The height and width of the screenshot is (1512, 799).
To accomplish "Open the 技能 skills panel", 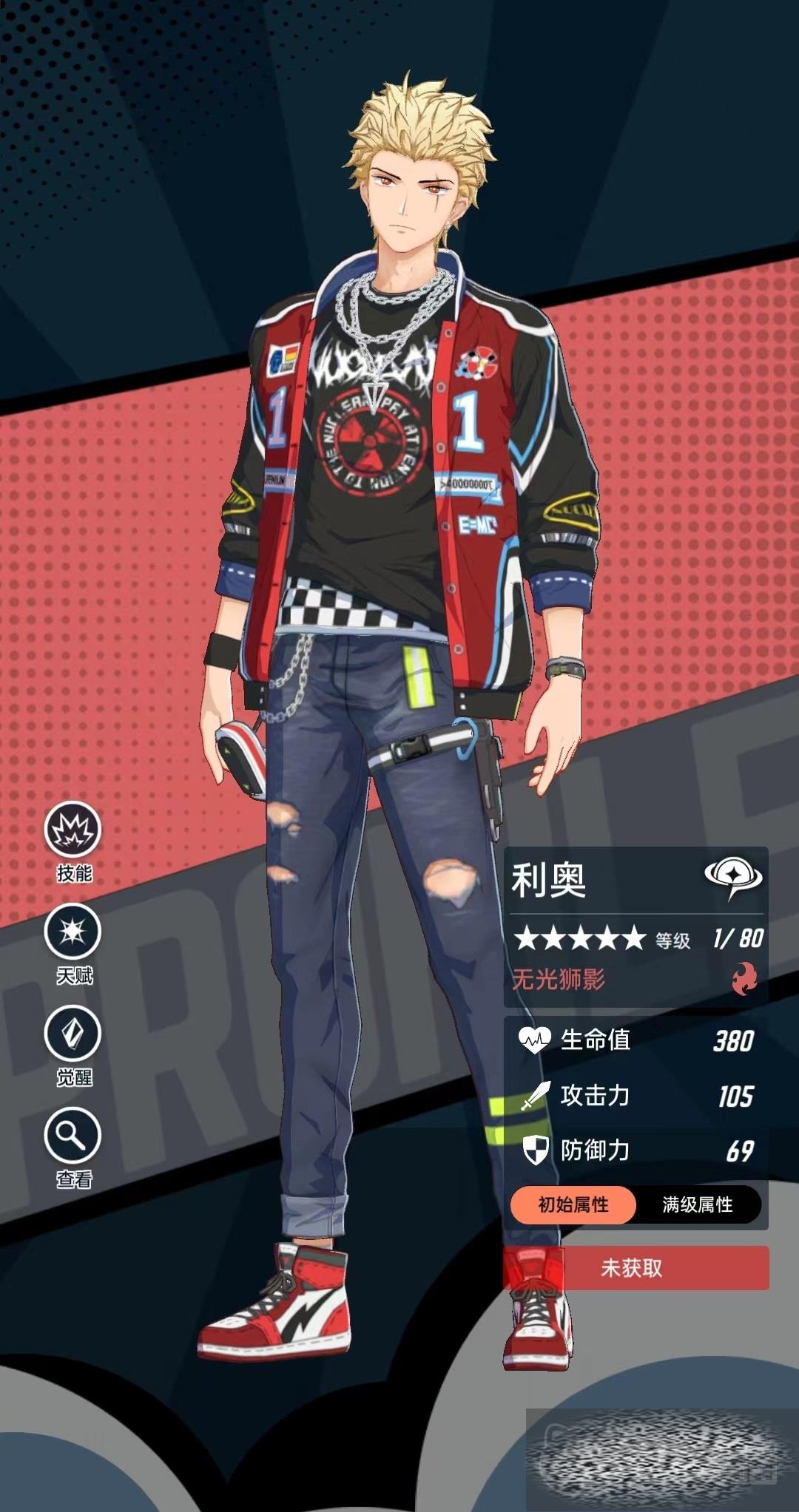I will (73, 831).
